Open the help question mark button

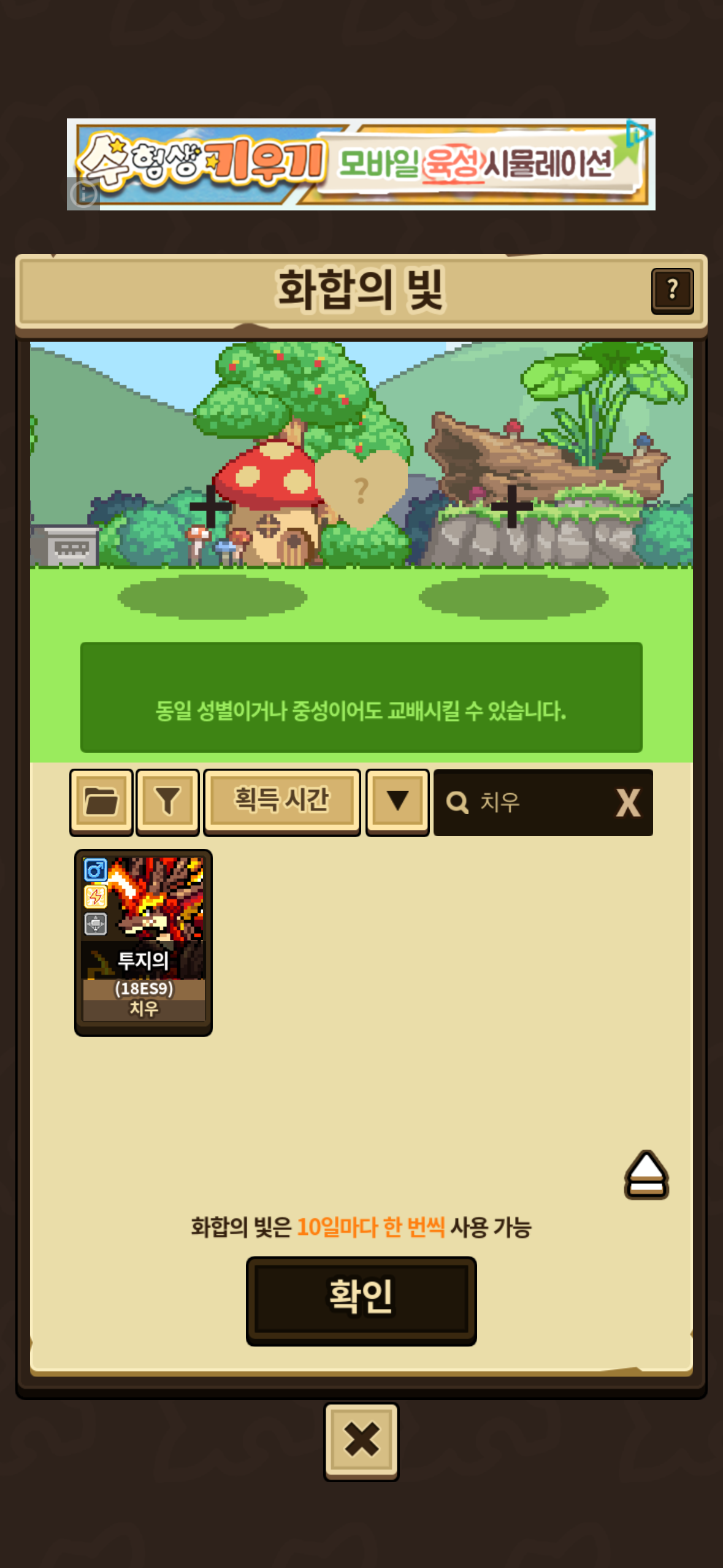[x=672, y=291]
